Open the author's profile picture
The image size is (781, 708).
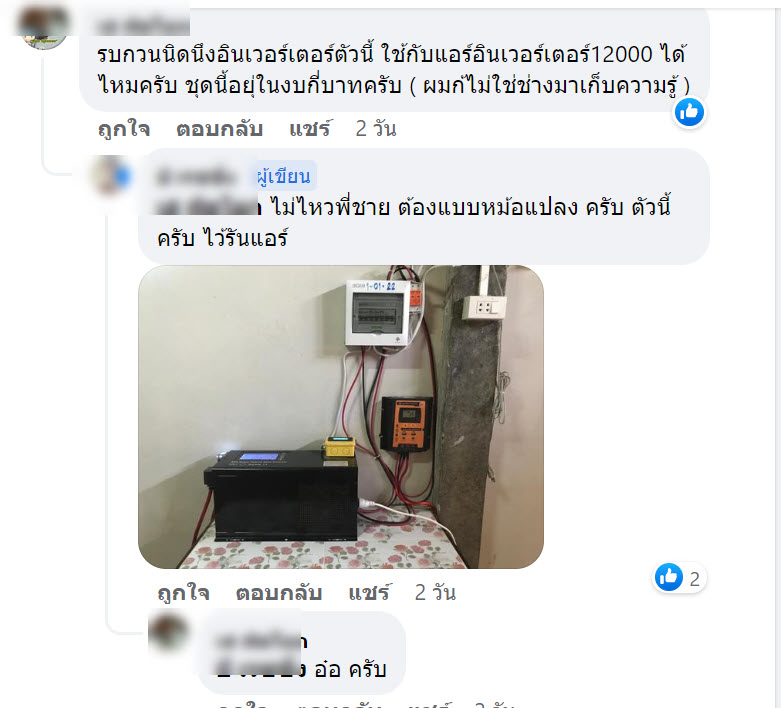[111, 176]
